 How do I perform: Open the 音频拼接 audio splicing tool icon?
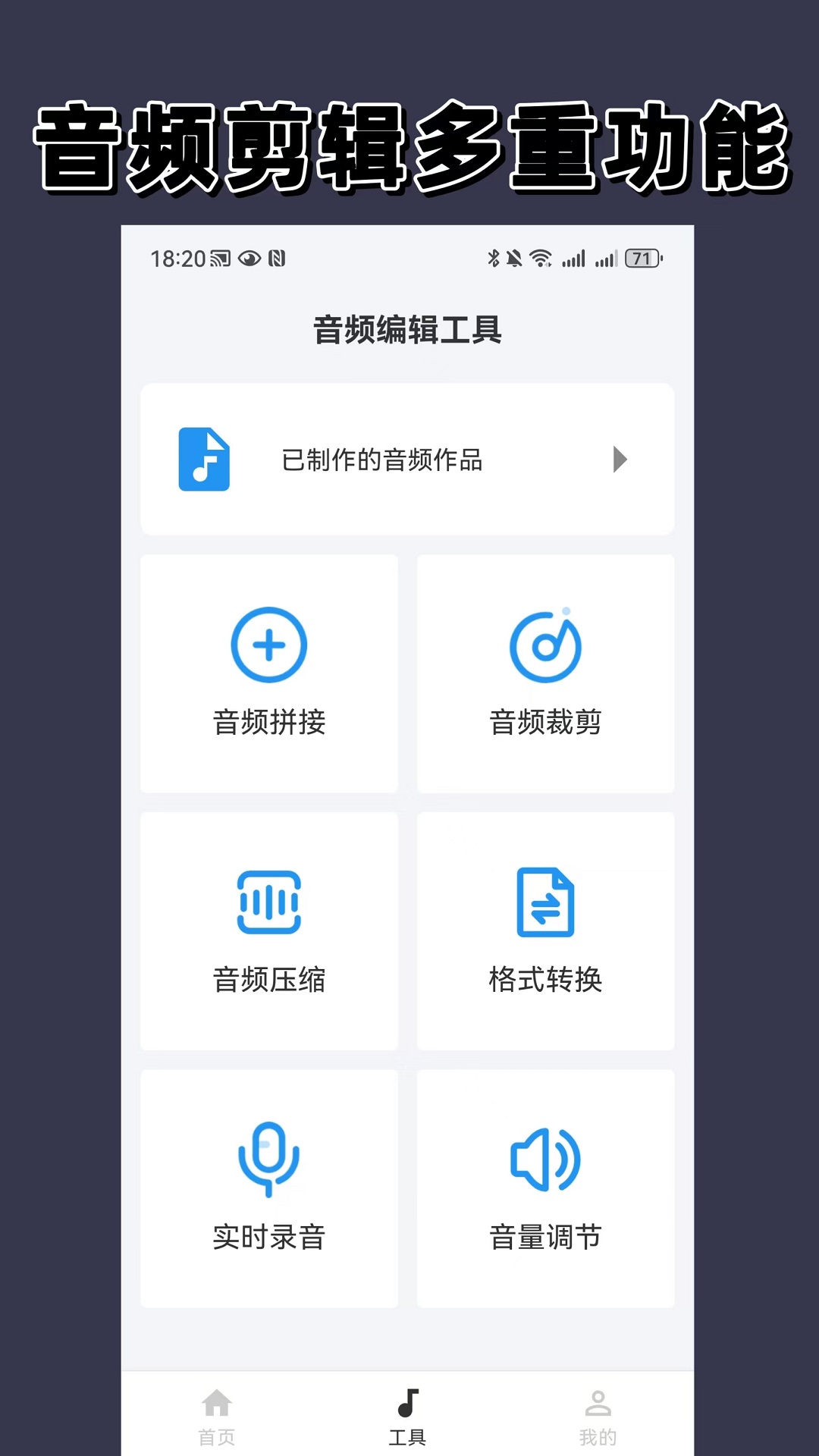click(269, 645)
